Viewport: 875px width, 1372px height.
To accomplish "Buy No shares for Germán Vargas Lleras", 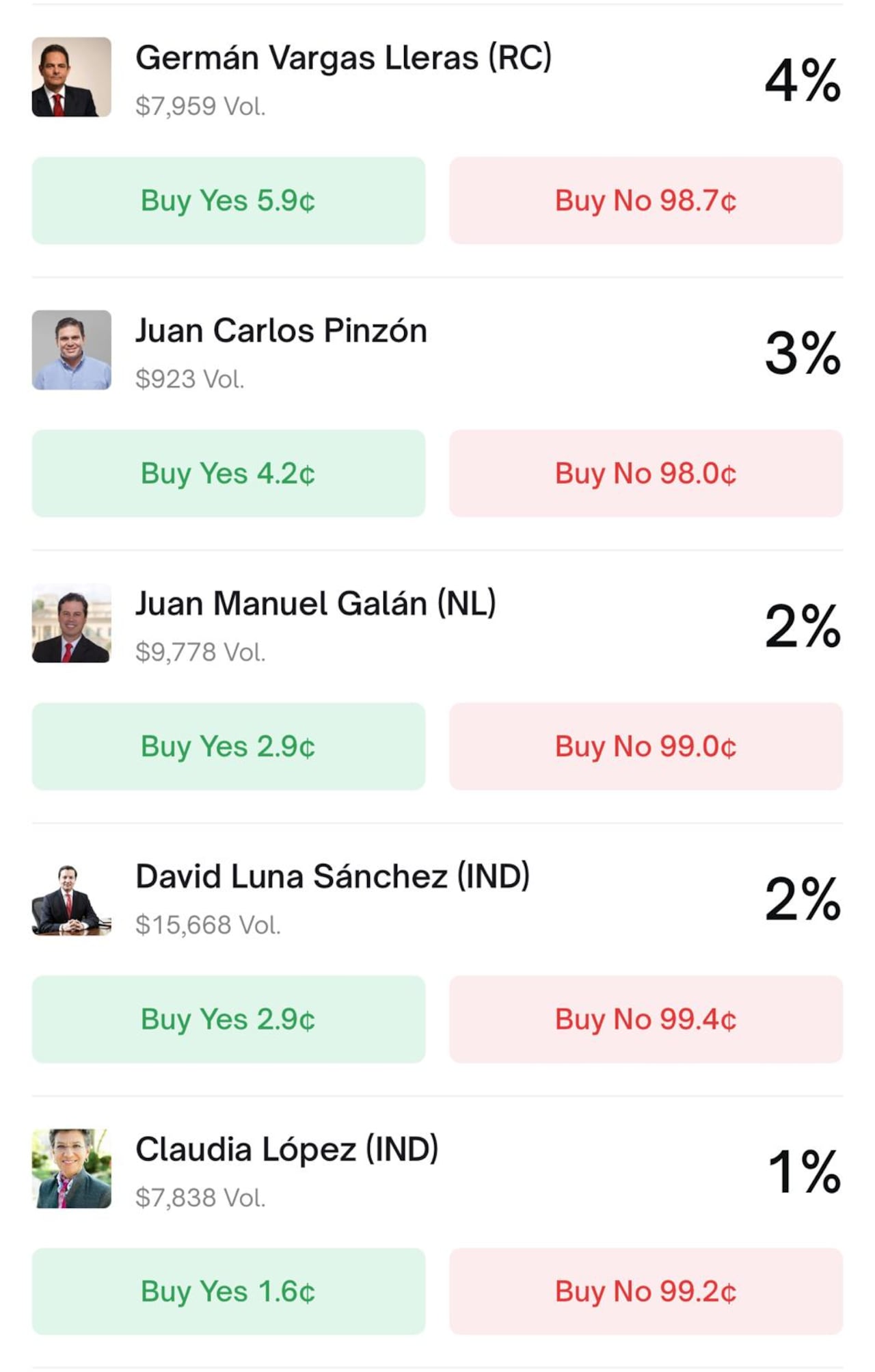I will tap(645, 200).
